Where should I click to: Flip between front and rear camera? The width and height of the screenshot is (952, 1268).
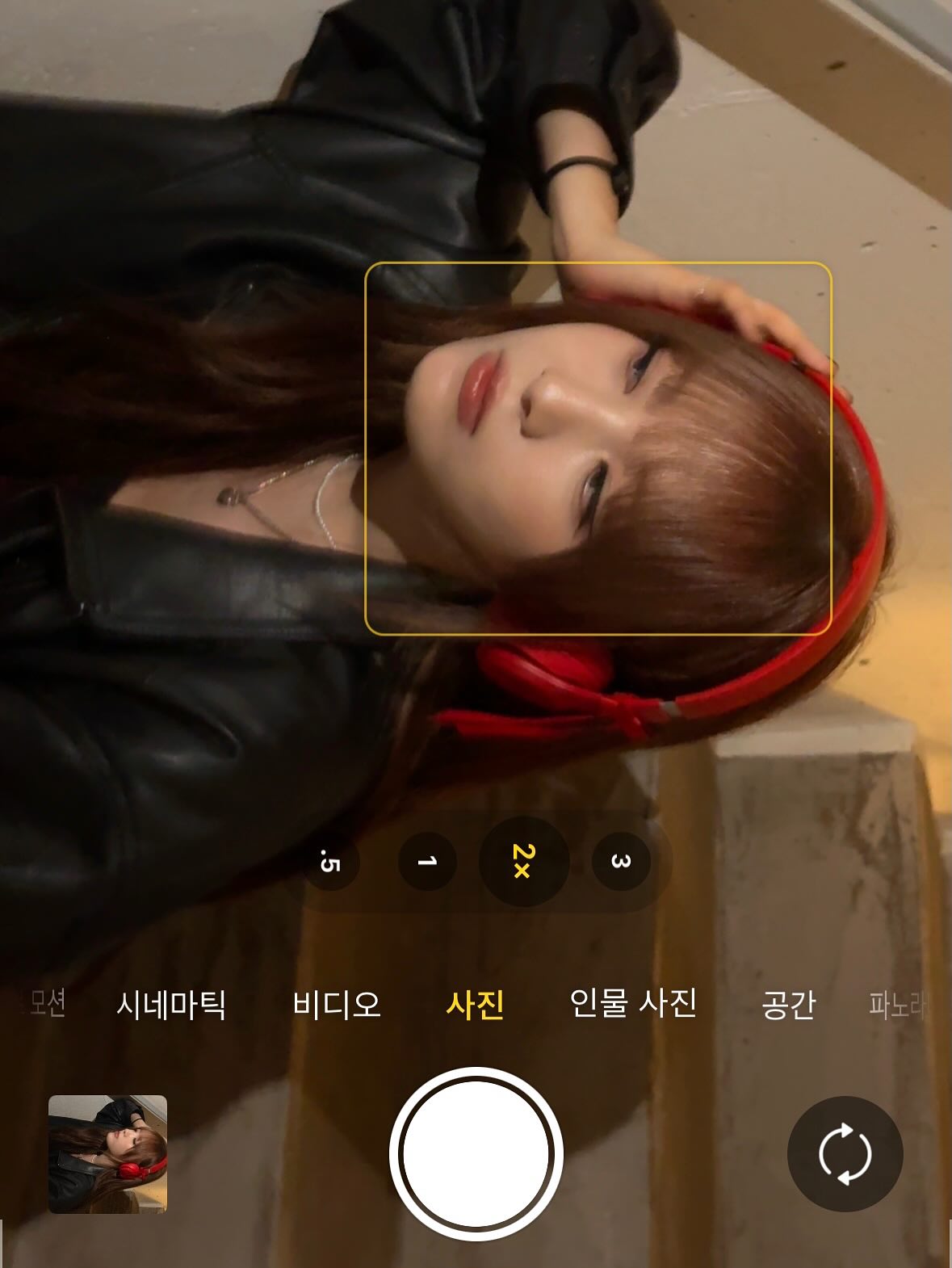click(x=845, y=1153)
